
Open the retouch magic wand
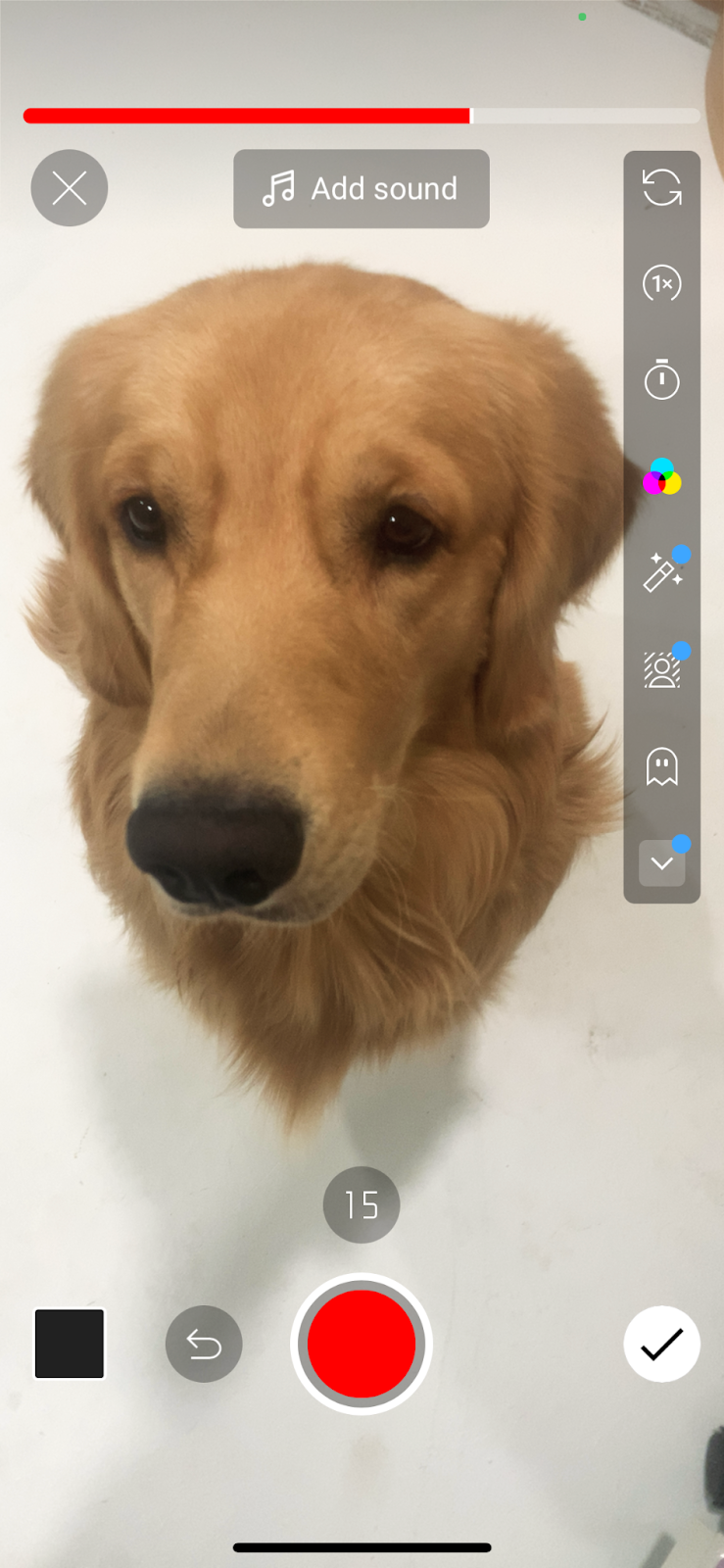tap(661, 573)
